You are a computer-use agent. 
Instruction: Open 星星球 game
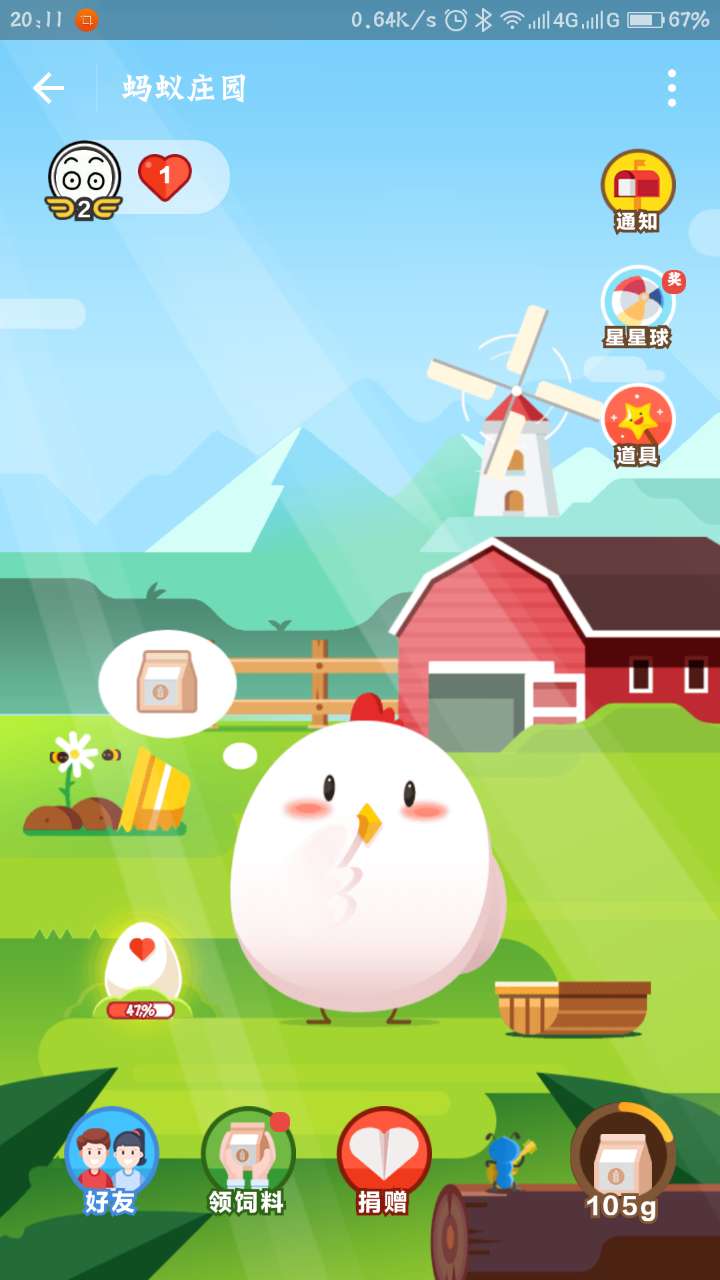click(637, 306)
